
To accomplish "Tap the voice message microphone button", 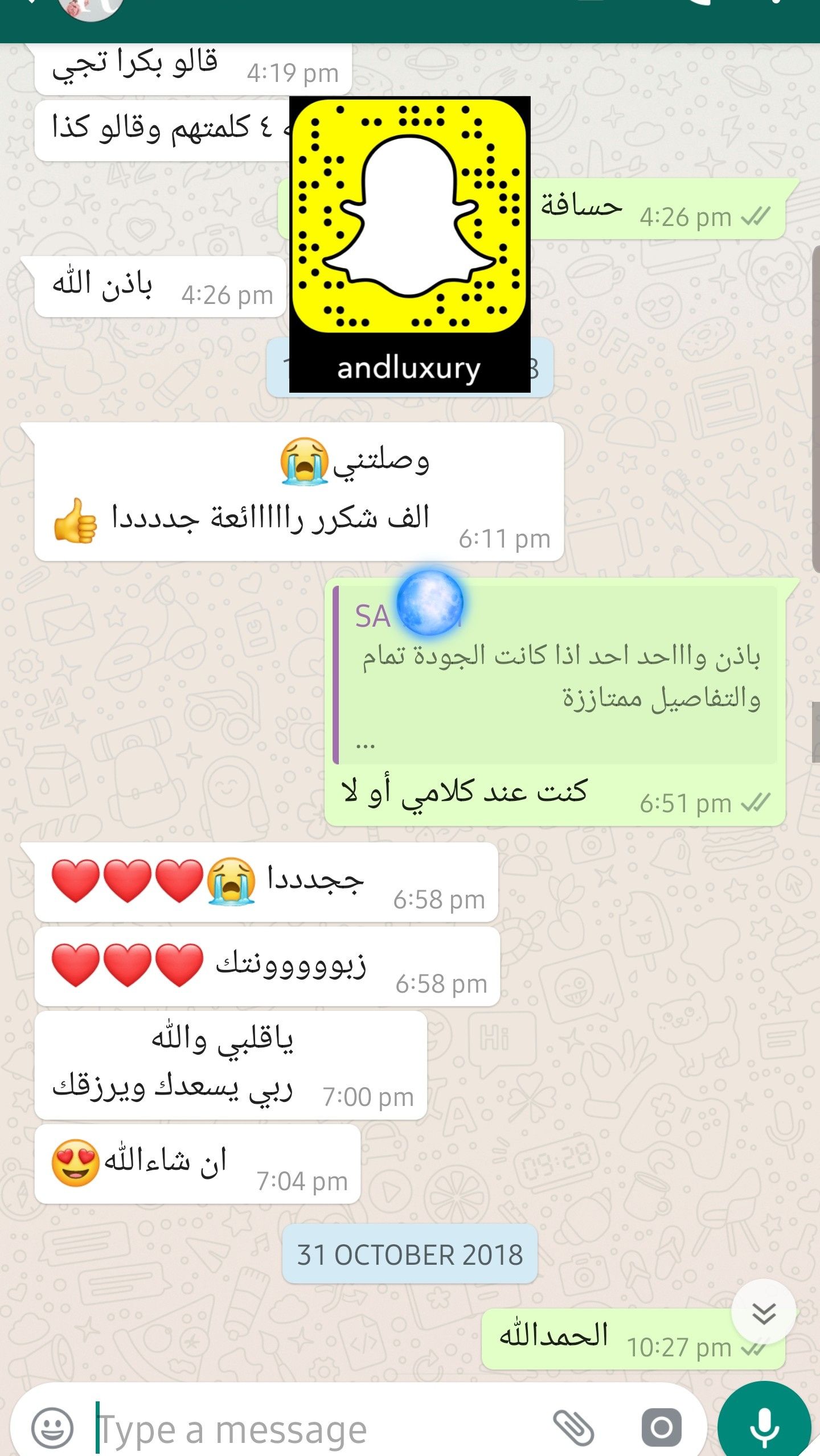I will pos(764,1426).
